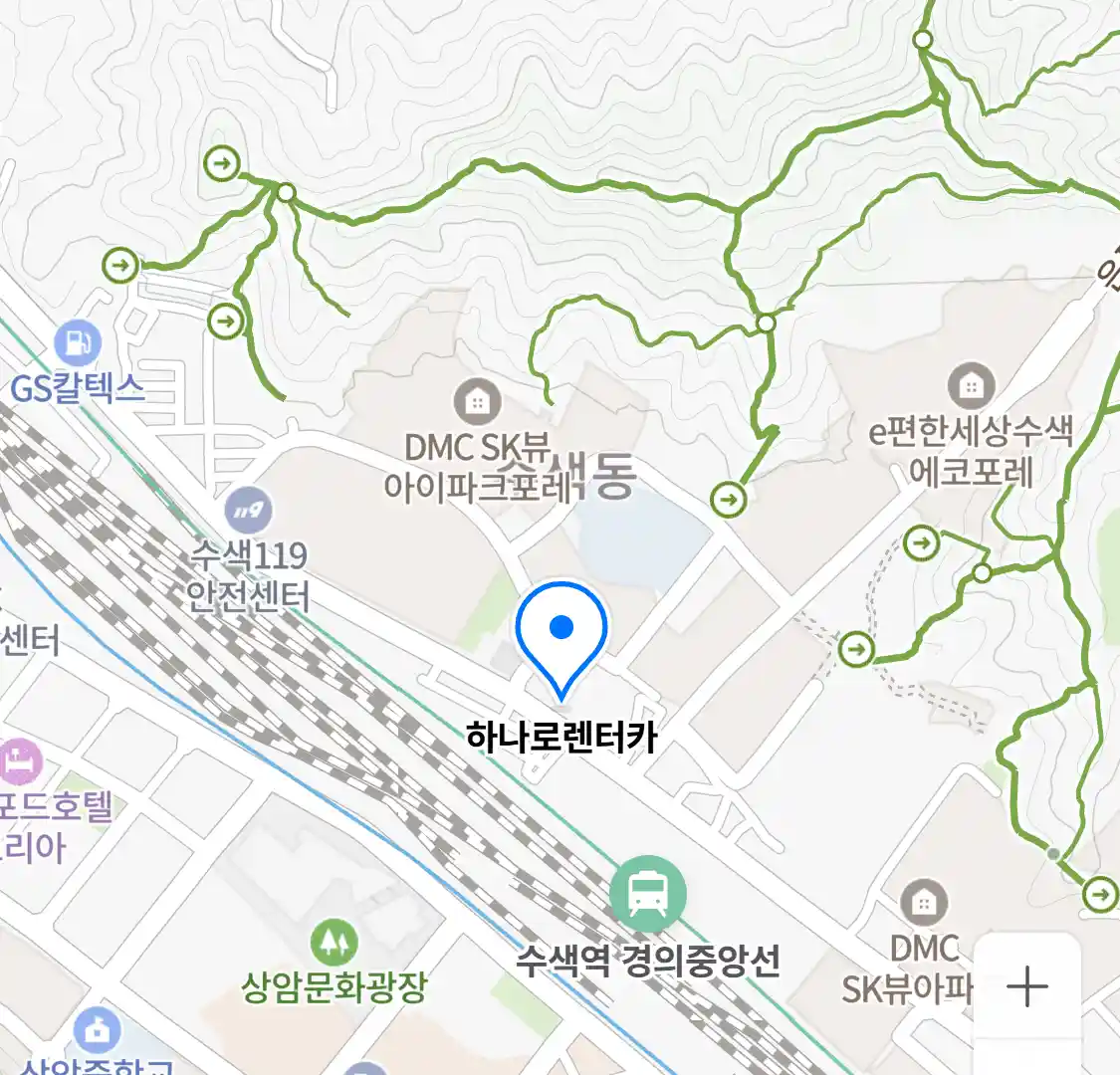
Task: Tap the 하나로렌터카 location pin
Action: click(561, 637)
